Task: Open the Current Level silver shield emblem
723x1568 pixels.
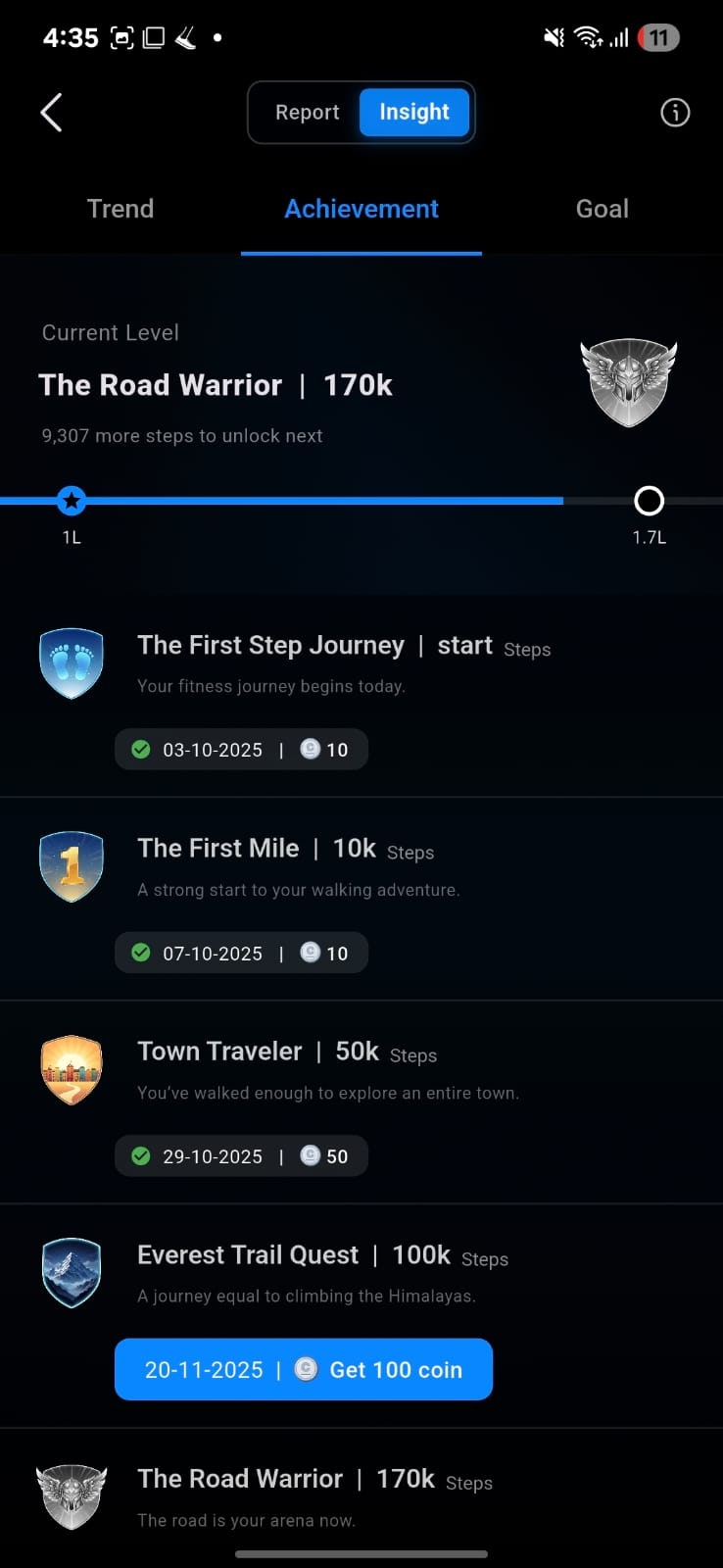Action: [x=627, y=381]
